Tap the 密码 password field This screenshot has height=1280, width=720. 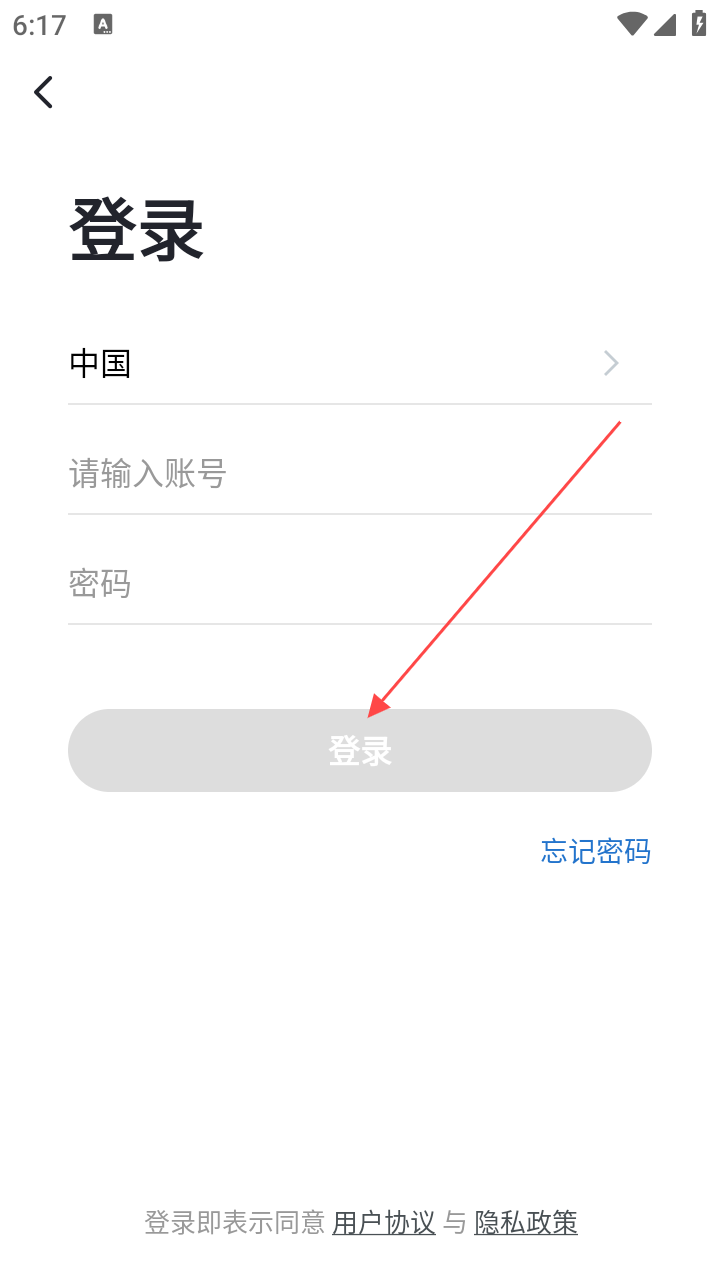[359, 583]
